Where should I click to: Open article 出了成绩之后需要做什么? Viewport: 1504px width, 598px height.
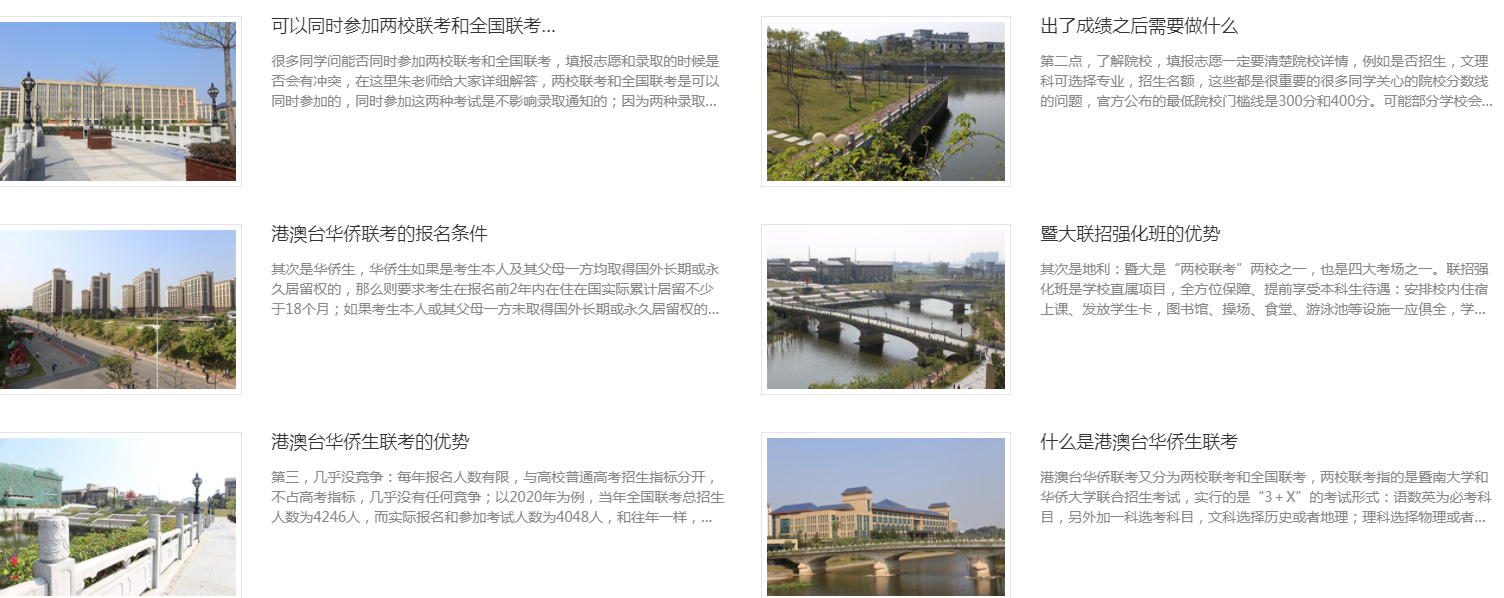coord(1139,26)
